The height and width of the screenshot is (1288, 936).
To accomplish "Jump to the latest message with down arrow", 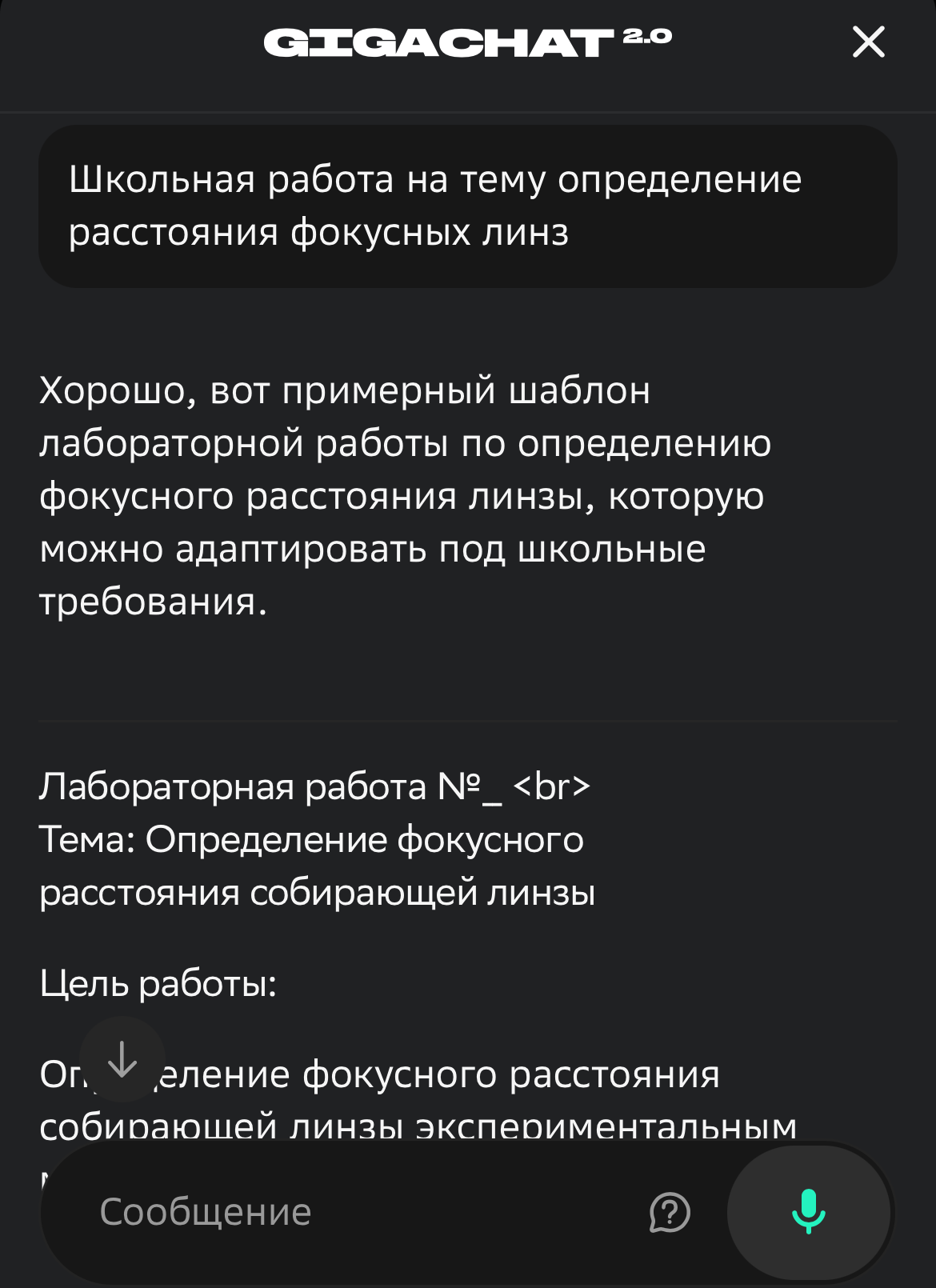I will click(x=122, y=1060).
